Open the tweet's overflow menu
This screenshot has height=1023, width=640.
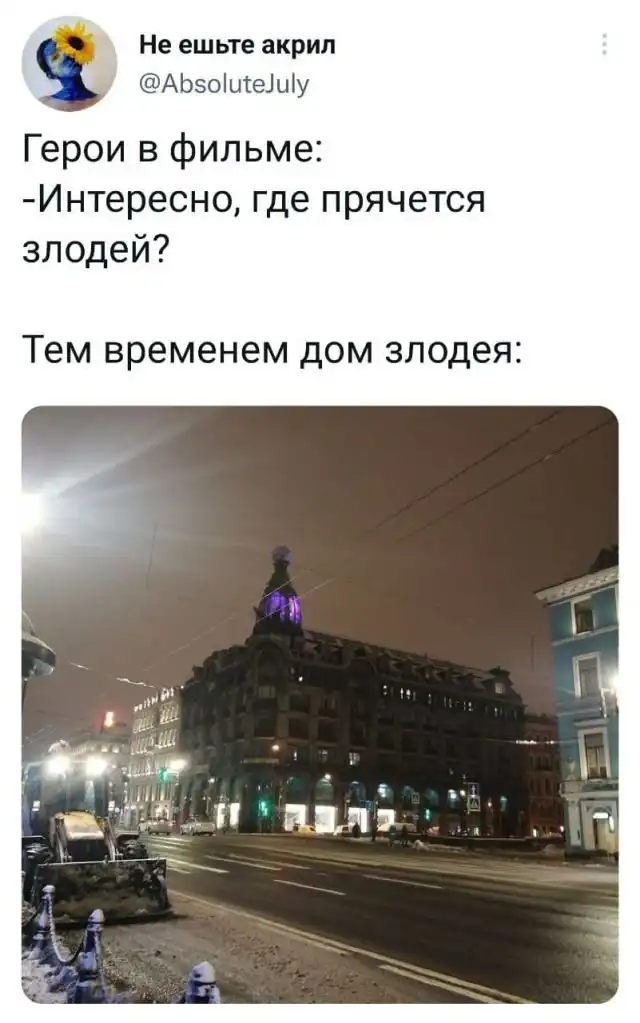[604, 45]
